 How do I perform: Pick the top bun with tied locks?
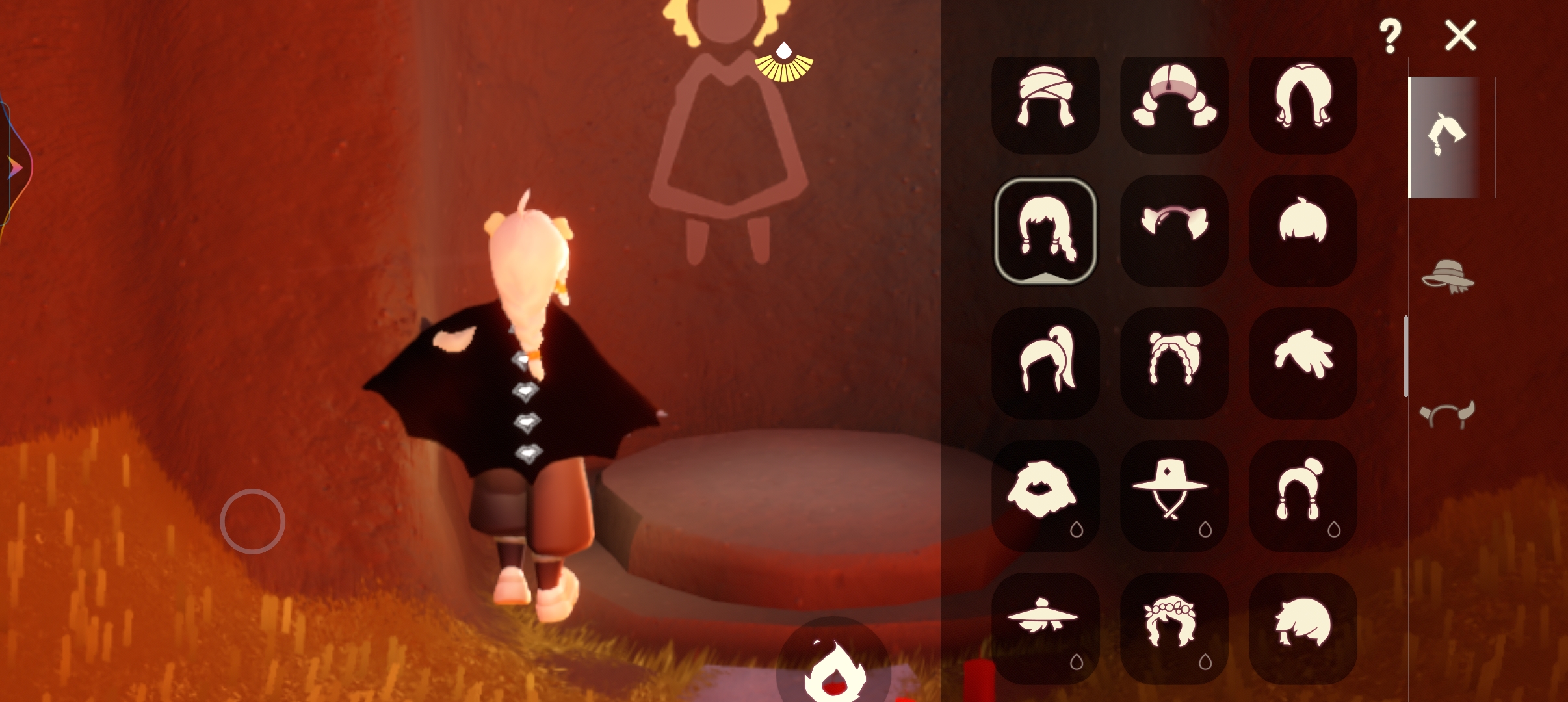click(1303, 494)
